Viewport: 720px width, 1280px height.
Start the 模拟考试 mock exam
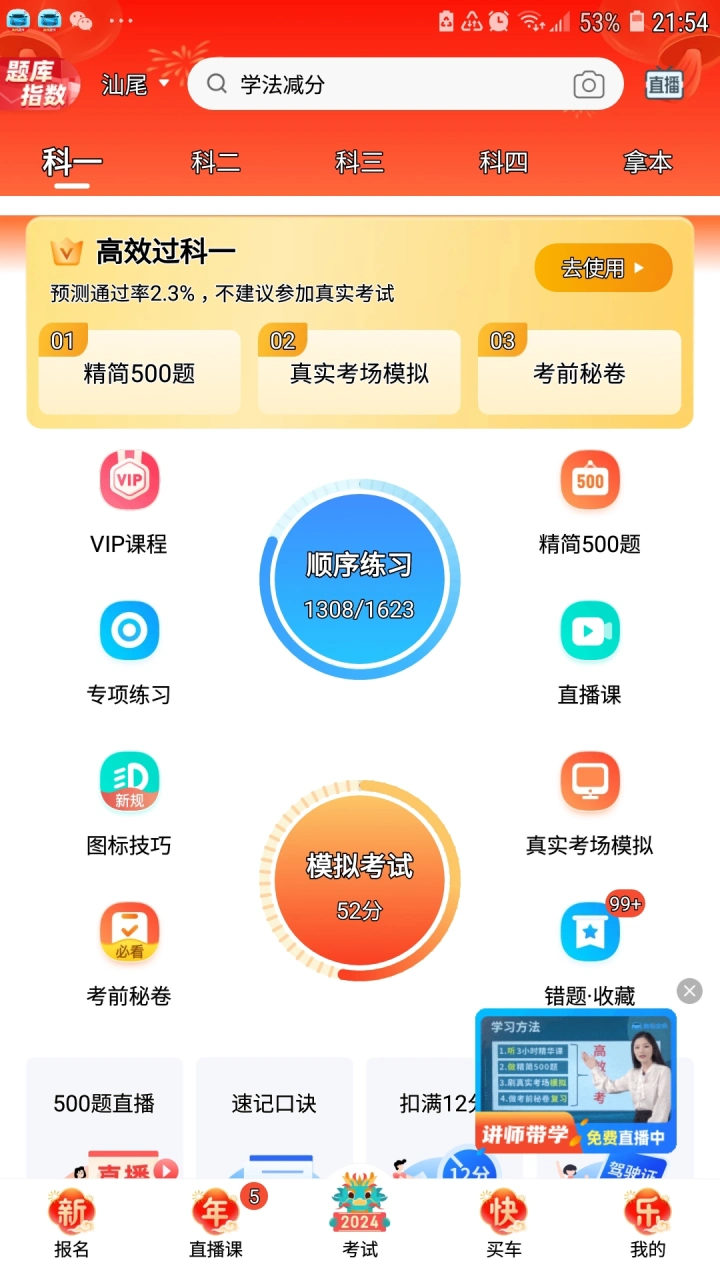[360, 880]
